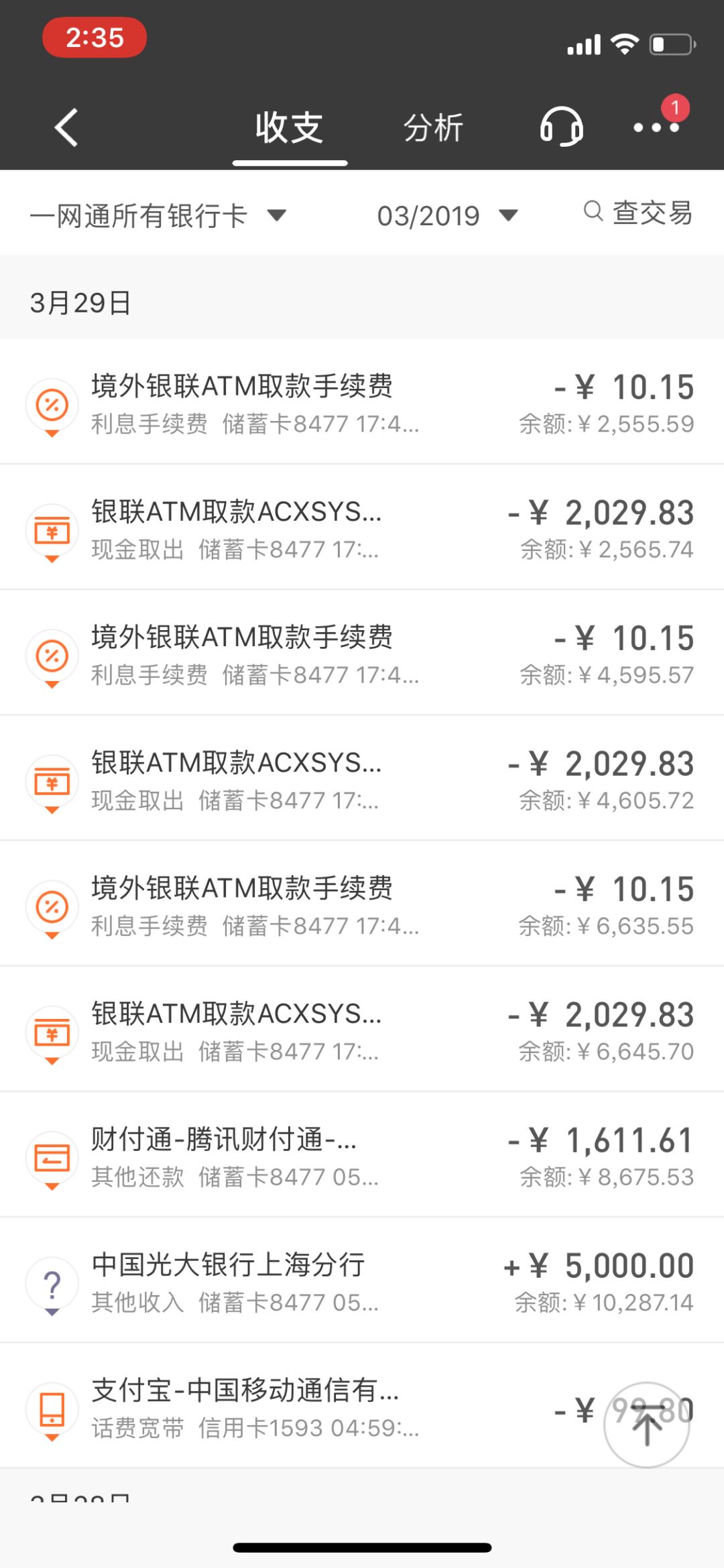This screenshot has width=724, height=1568.
Task: Open ATM fee entry with balance ¥2,555.59
Action: [x=362, y=402]
